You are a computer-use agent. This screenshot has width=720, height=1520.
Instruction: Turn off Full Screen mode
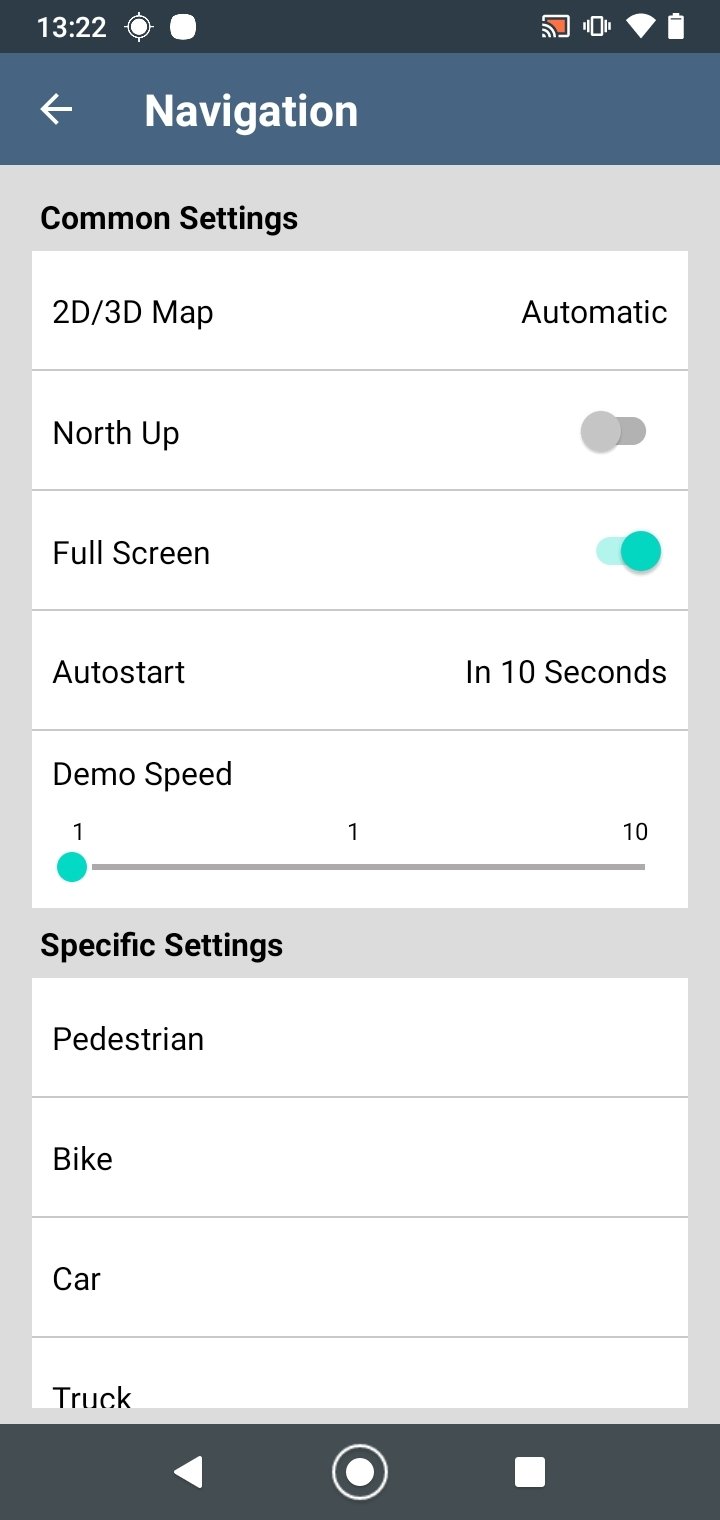628,551
